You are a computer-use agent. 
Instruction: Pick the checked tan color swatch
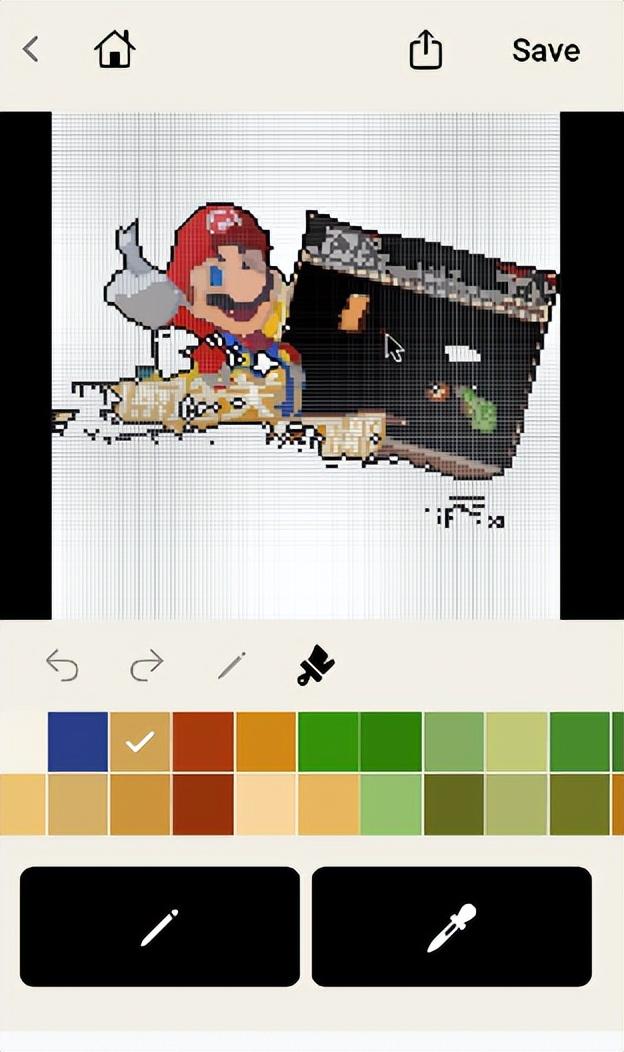[140, 741]
